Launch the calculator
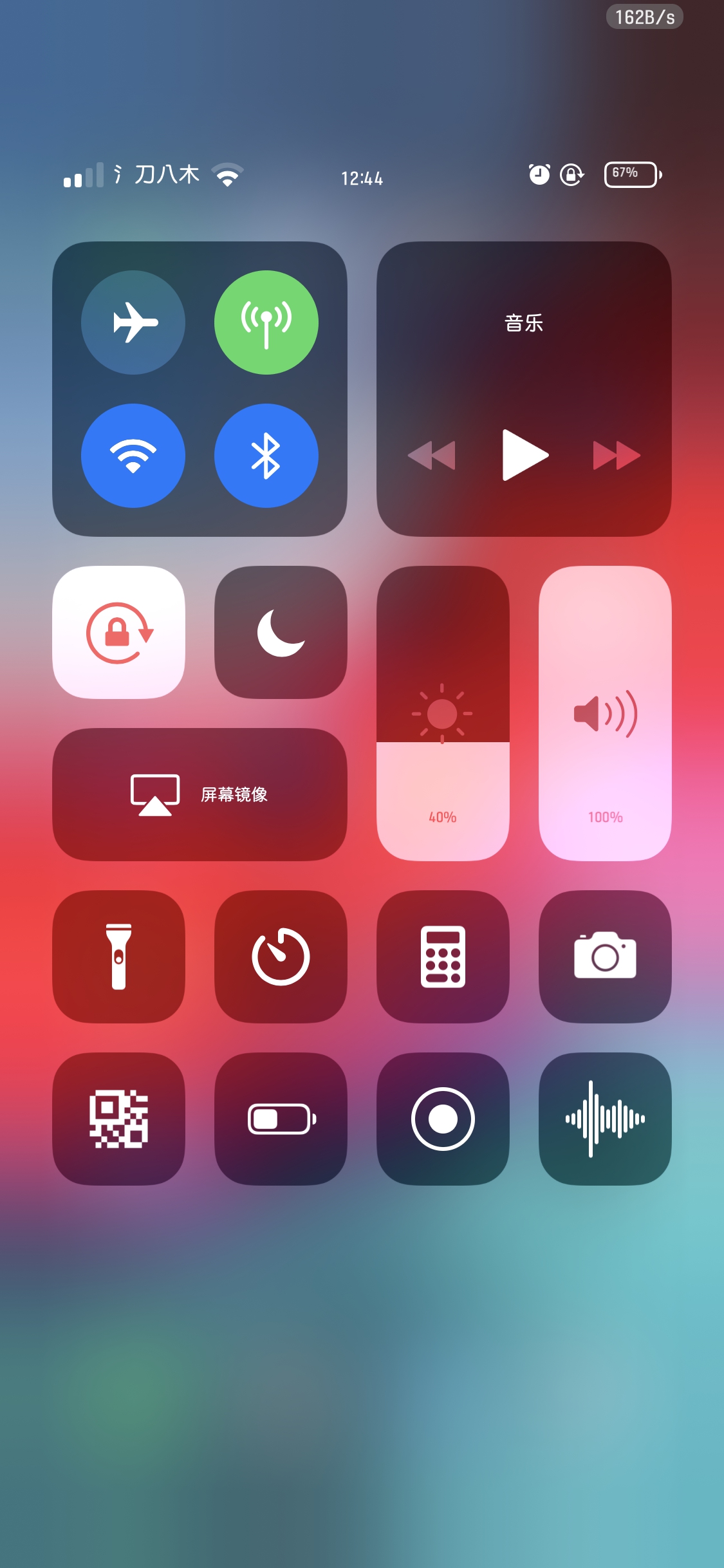 click(443, 957)
